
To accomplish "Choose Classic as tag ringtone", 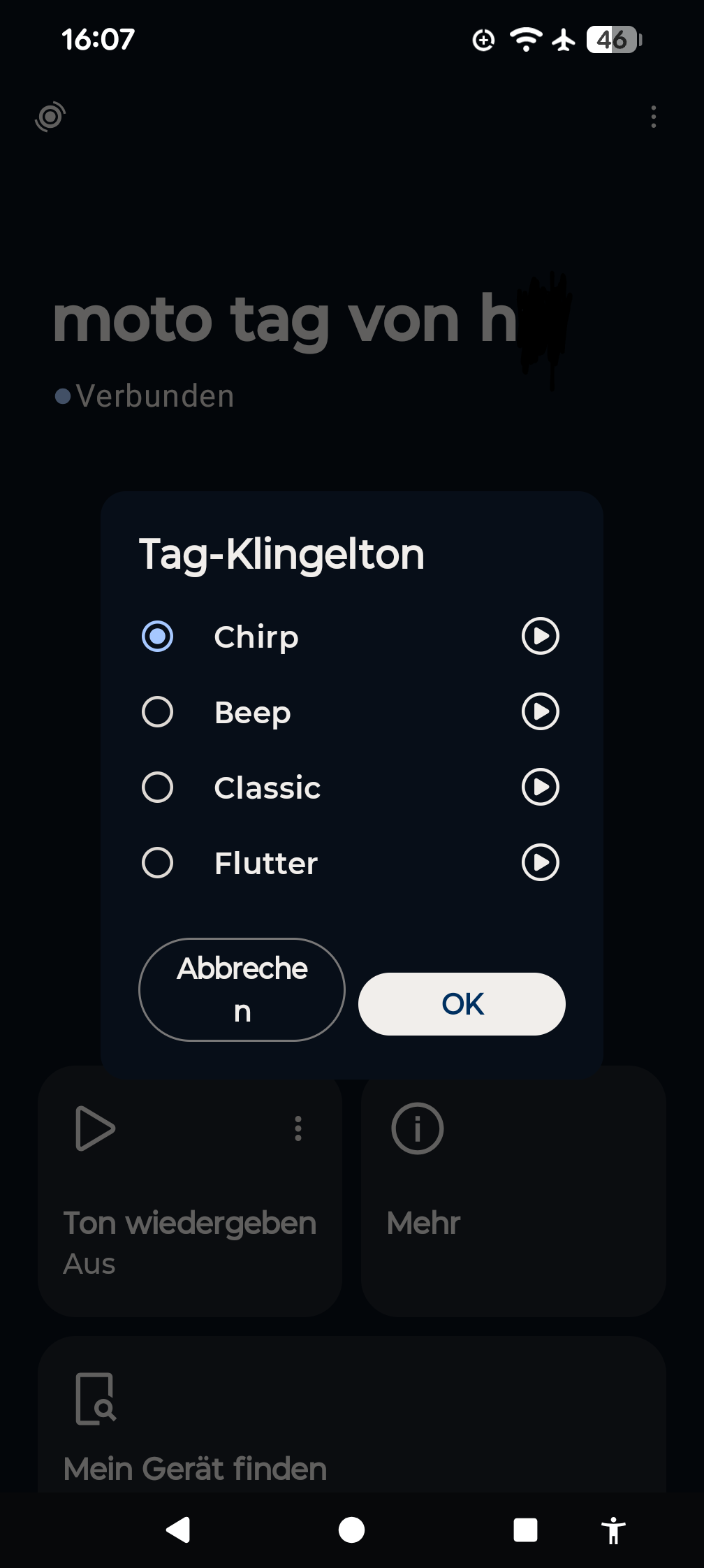I will [x=158, y=787].
